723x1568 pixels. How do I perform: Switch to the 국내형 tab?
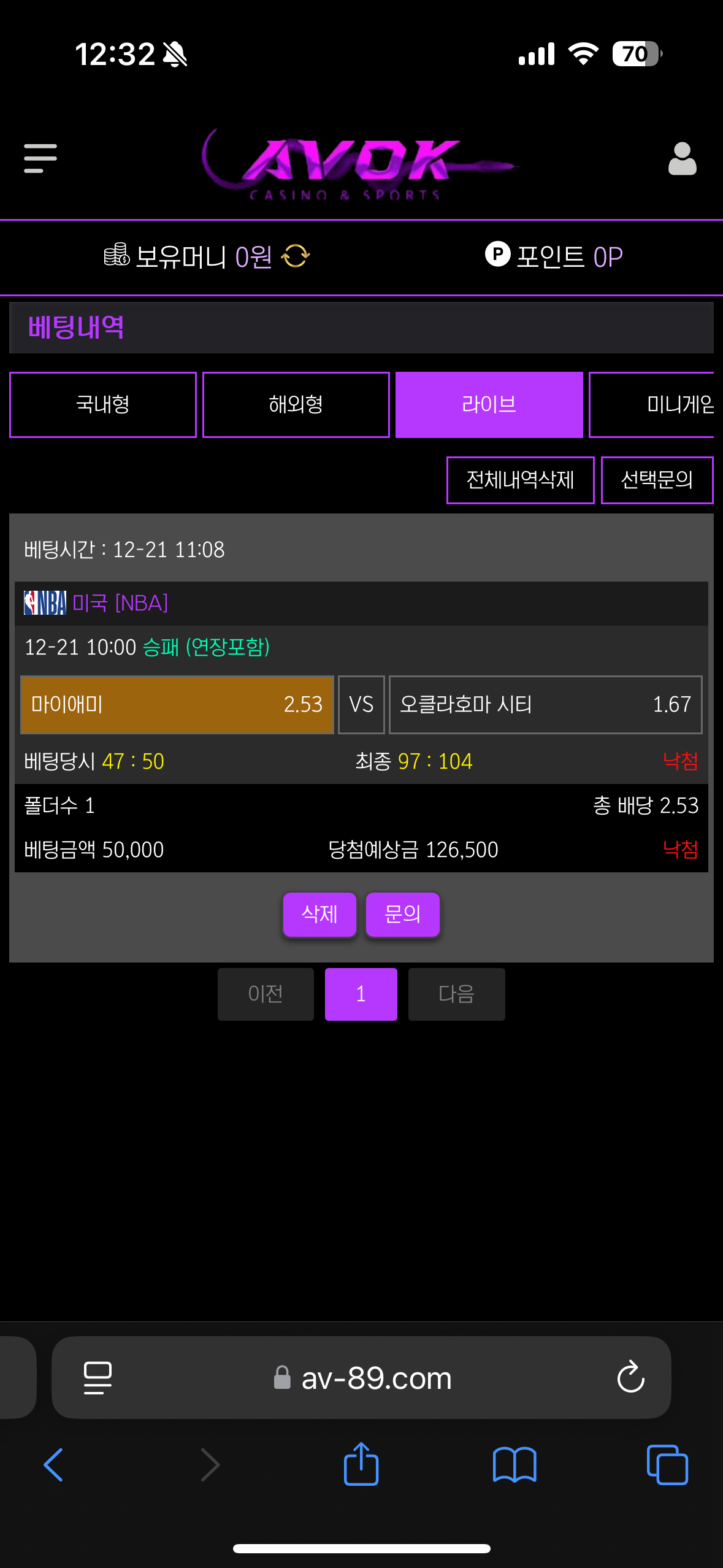pos(103,405)
